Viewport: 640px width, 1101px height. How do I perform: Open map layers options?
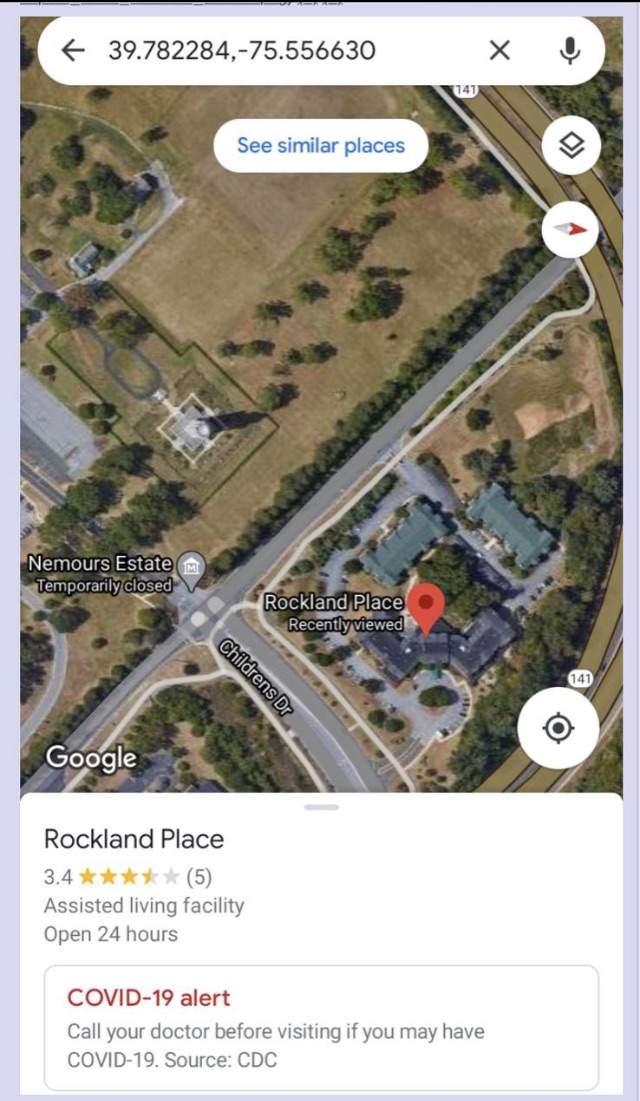570,147
